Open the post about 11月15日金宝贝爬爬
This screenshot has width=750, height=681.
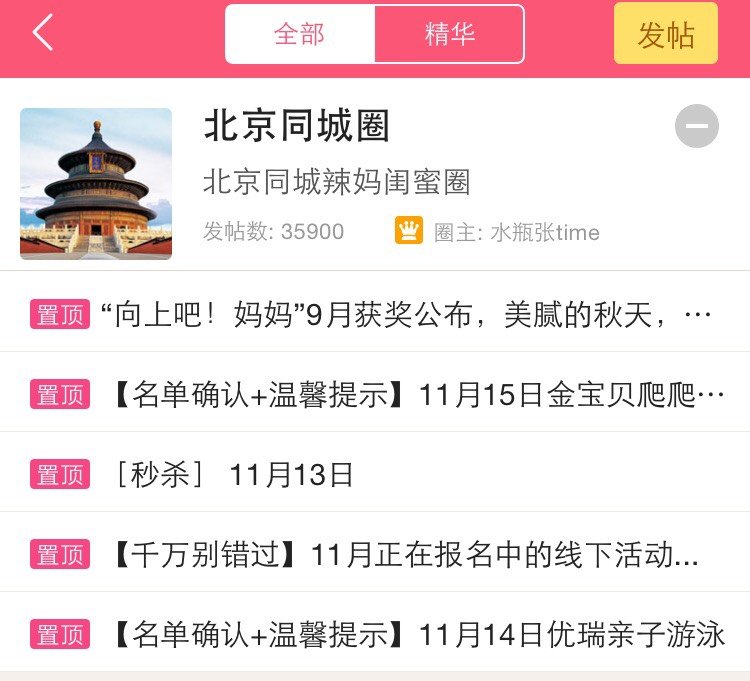pyautogui.click(x=415, y=395)
